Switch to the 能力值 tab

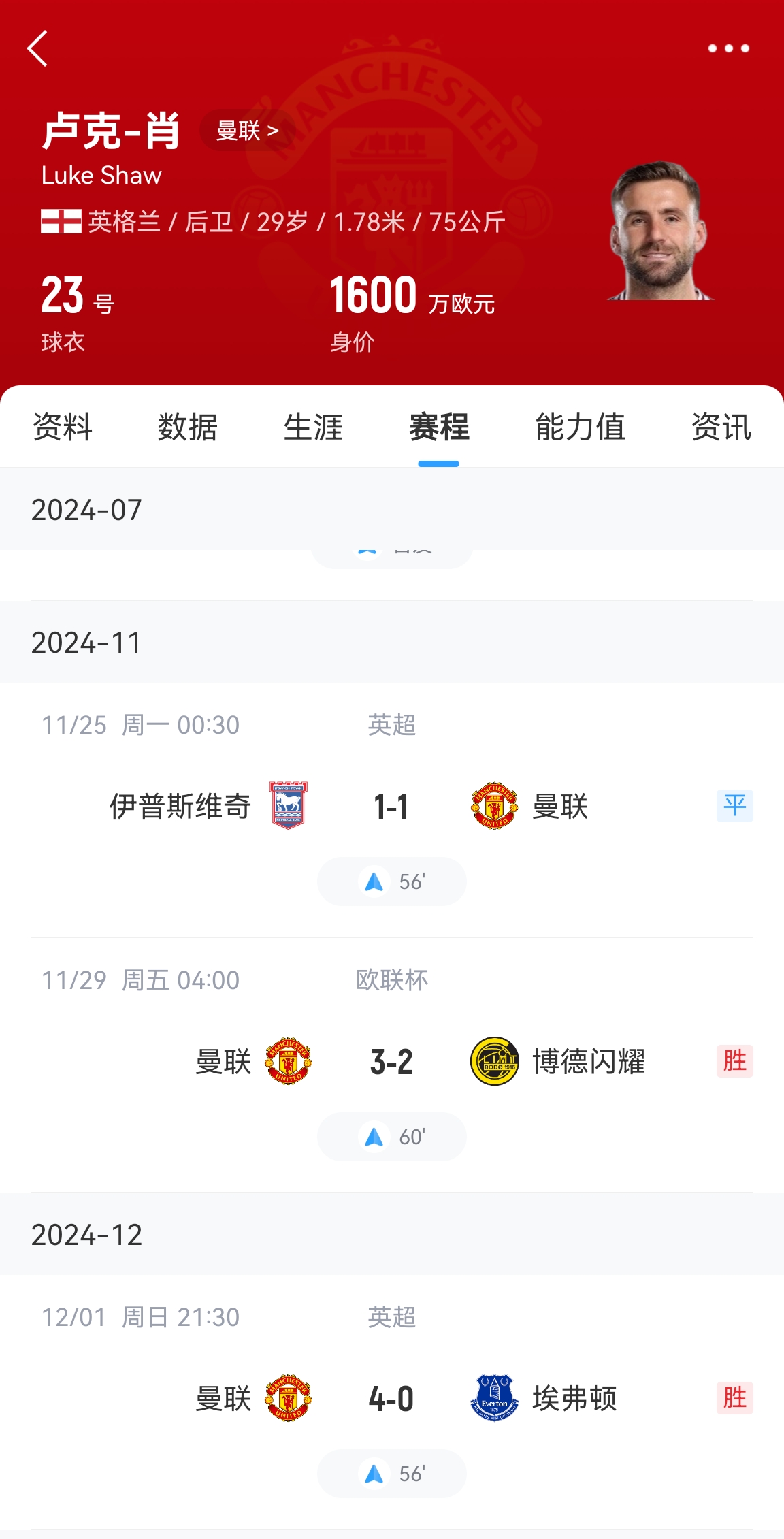580,427
